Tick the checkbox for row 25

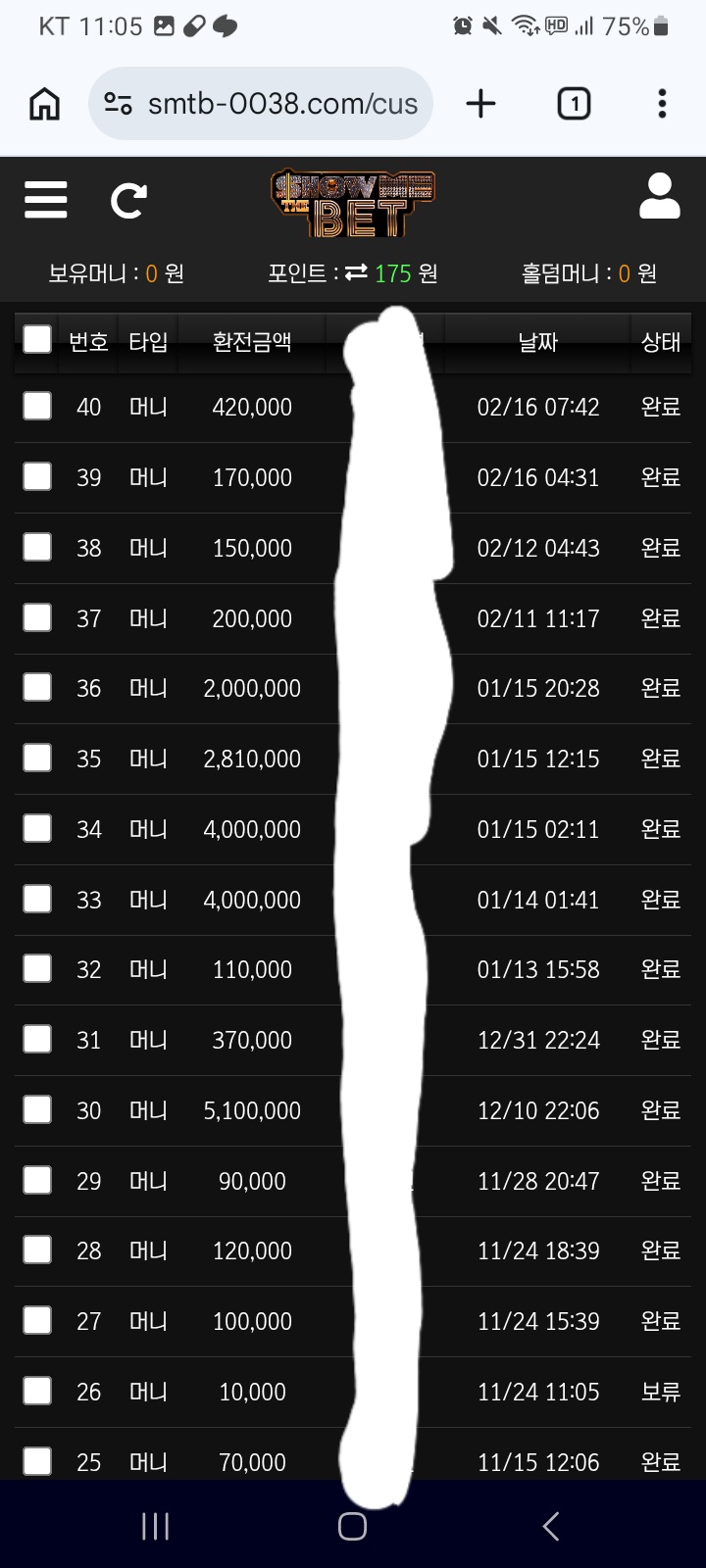(x=37, y=1461)
